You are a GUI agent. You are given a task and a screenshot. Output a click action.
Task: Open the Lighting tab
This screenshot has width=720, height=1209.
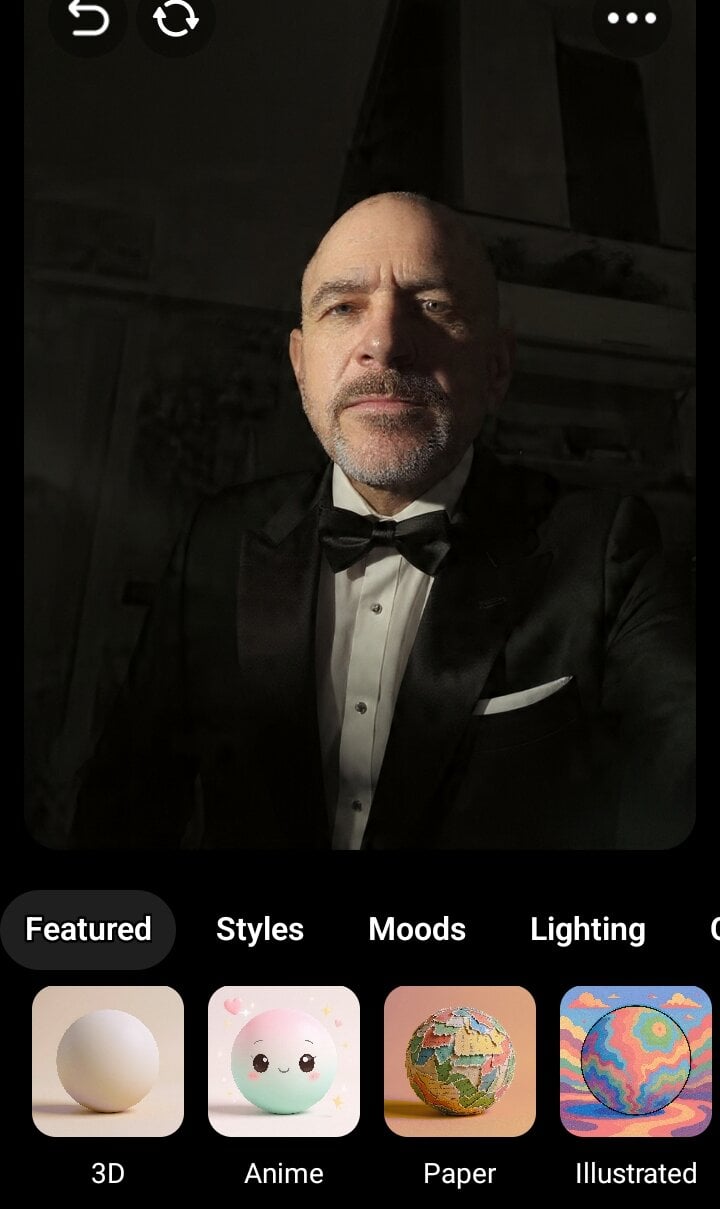pos(587,929)
